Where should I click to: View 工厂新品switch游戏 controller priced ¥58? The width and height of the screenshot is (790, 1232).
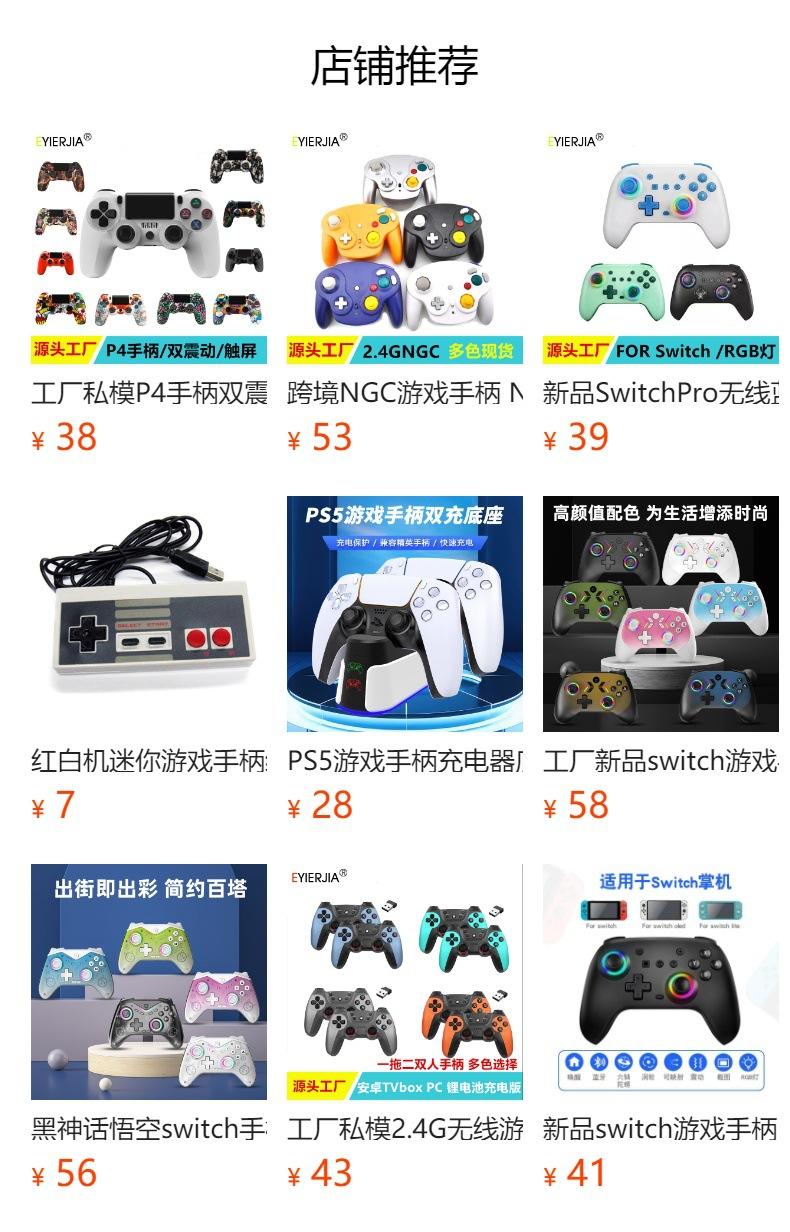coord(661,660)
